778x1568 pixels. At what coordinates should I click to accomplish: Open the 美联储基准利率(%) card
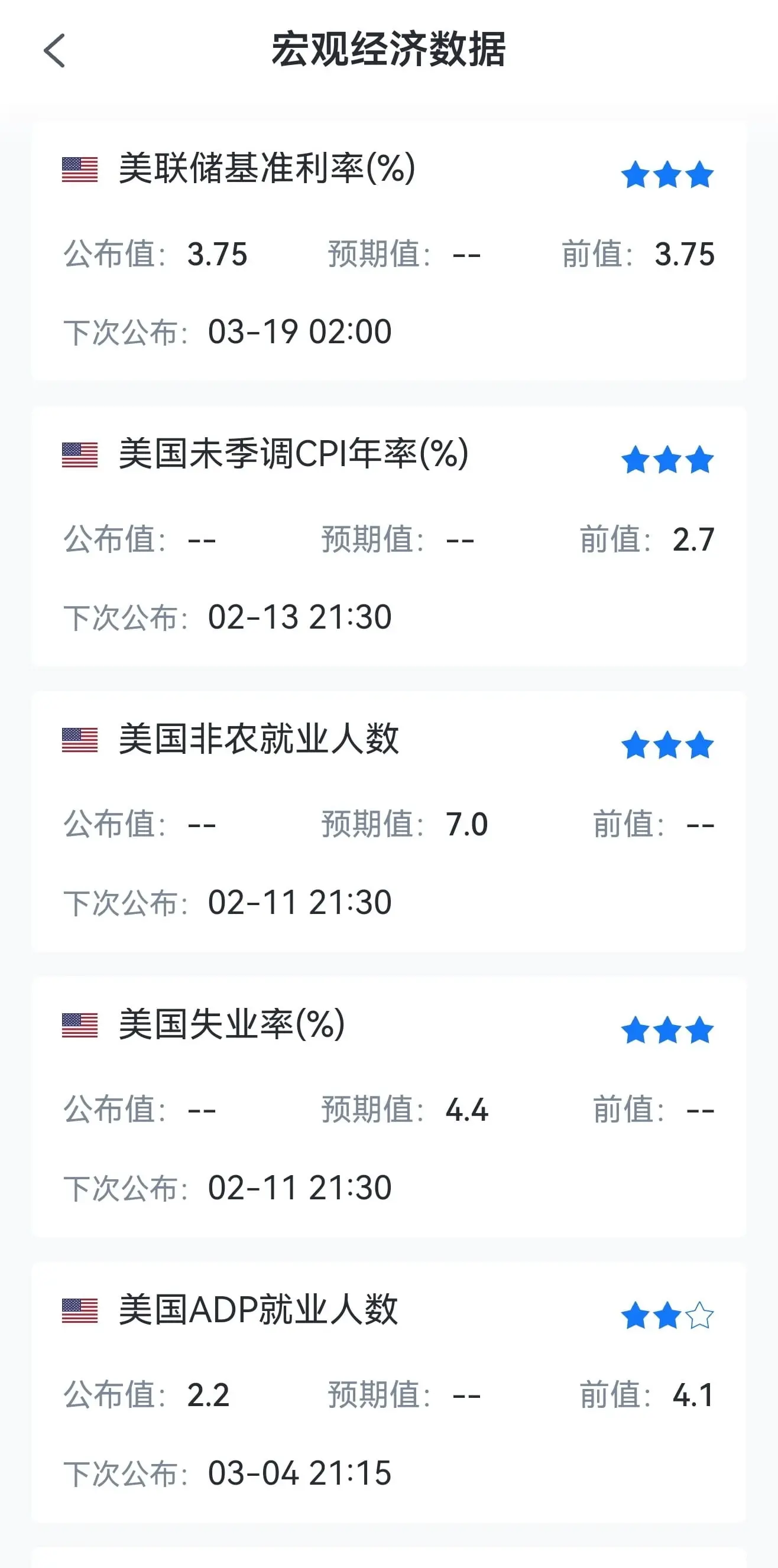(388, 251)
